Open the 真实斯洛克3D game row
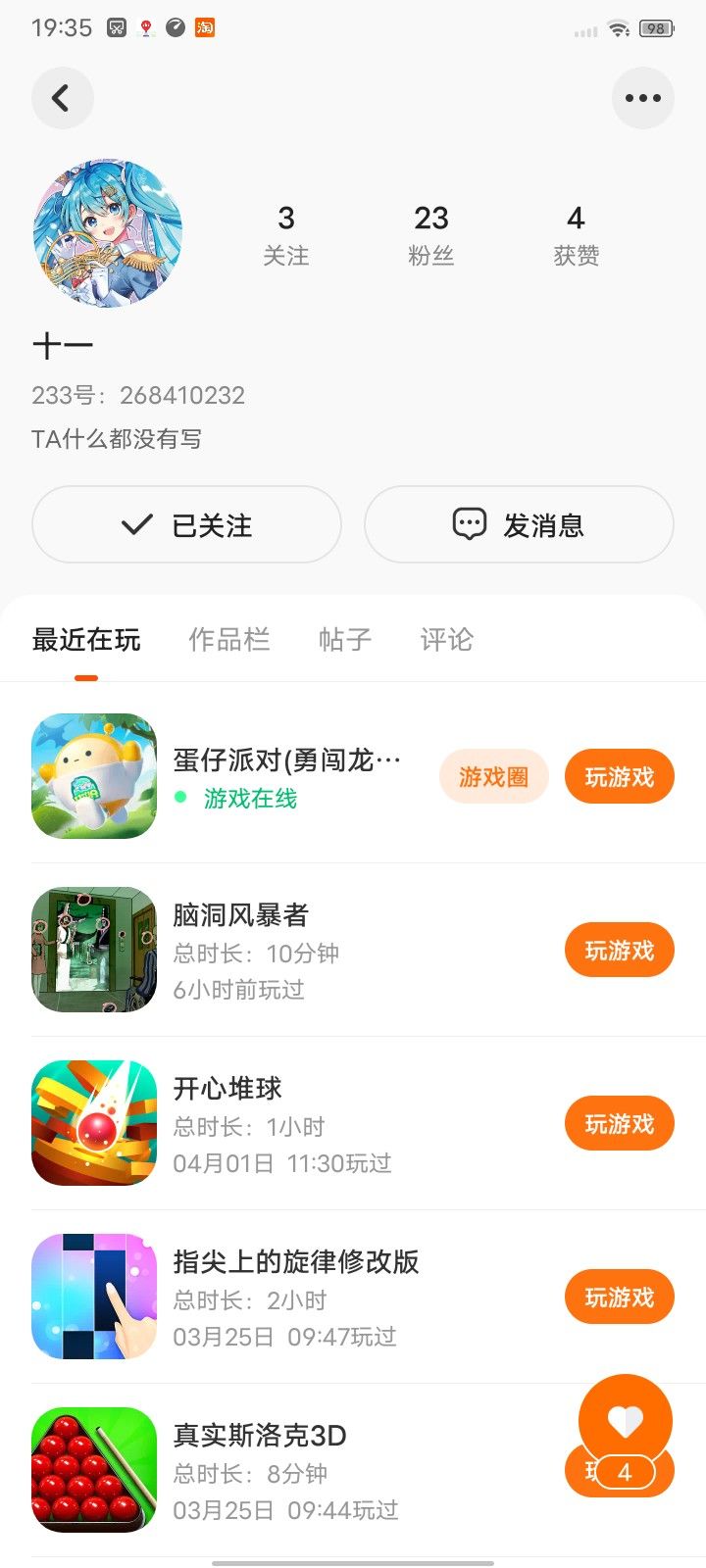The image size is (706, 1568). click(x=294, y=1470)
